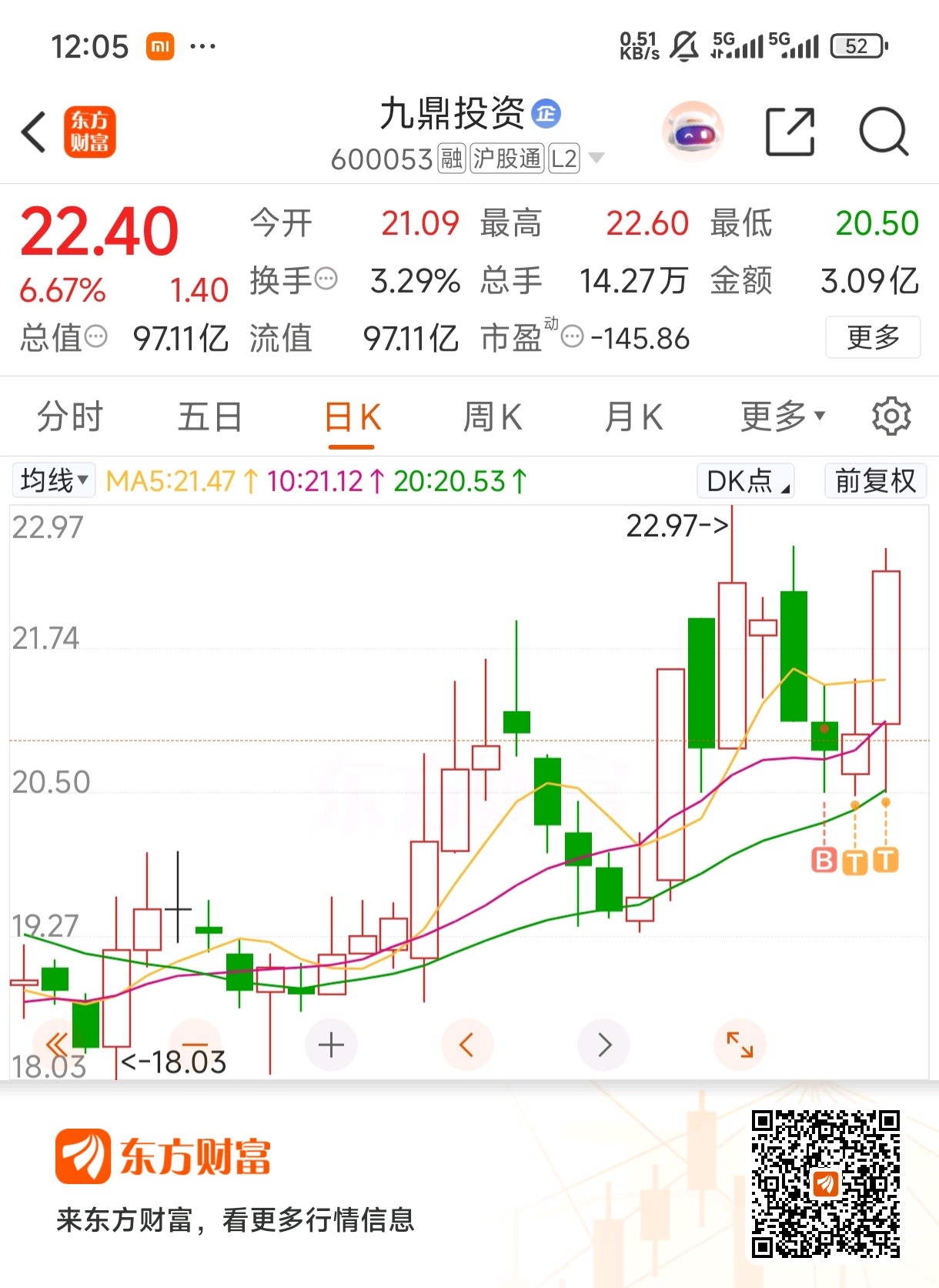Screen dimensions: 939x1288
Task: Open the robot assistant avatar
Action: coord(693,132)
